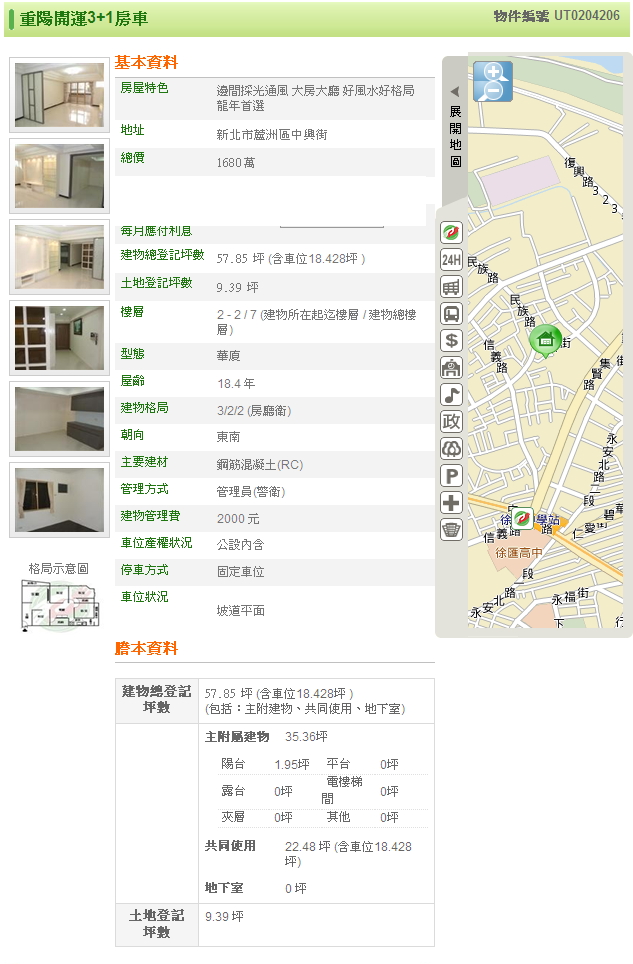Viewport: 633px width, 964px height.
Task: Show schools on the map
Action: click(451, 367)
